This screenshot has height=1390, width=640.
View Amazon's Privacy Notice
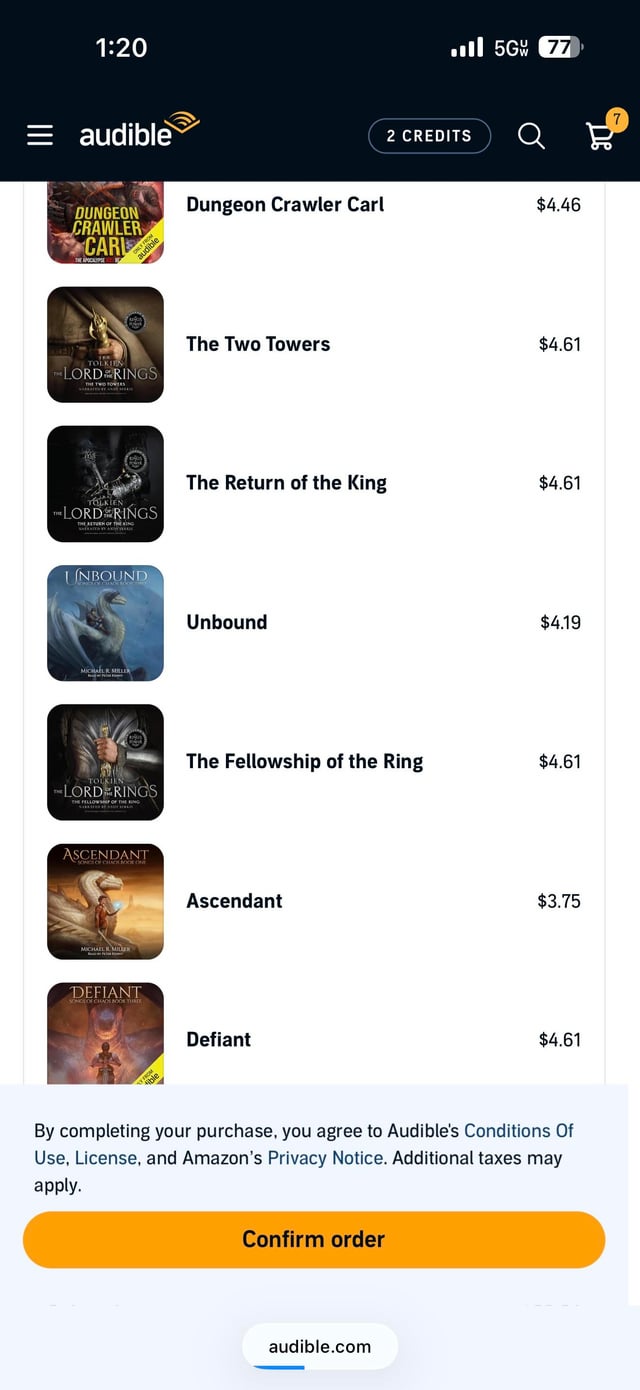pyautogui.click(x=325, y=1158)
